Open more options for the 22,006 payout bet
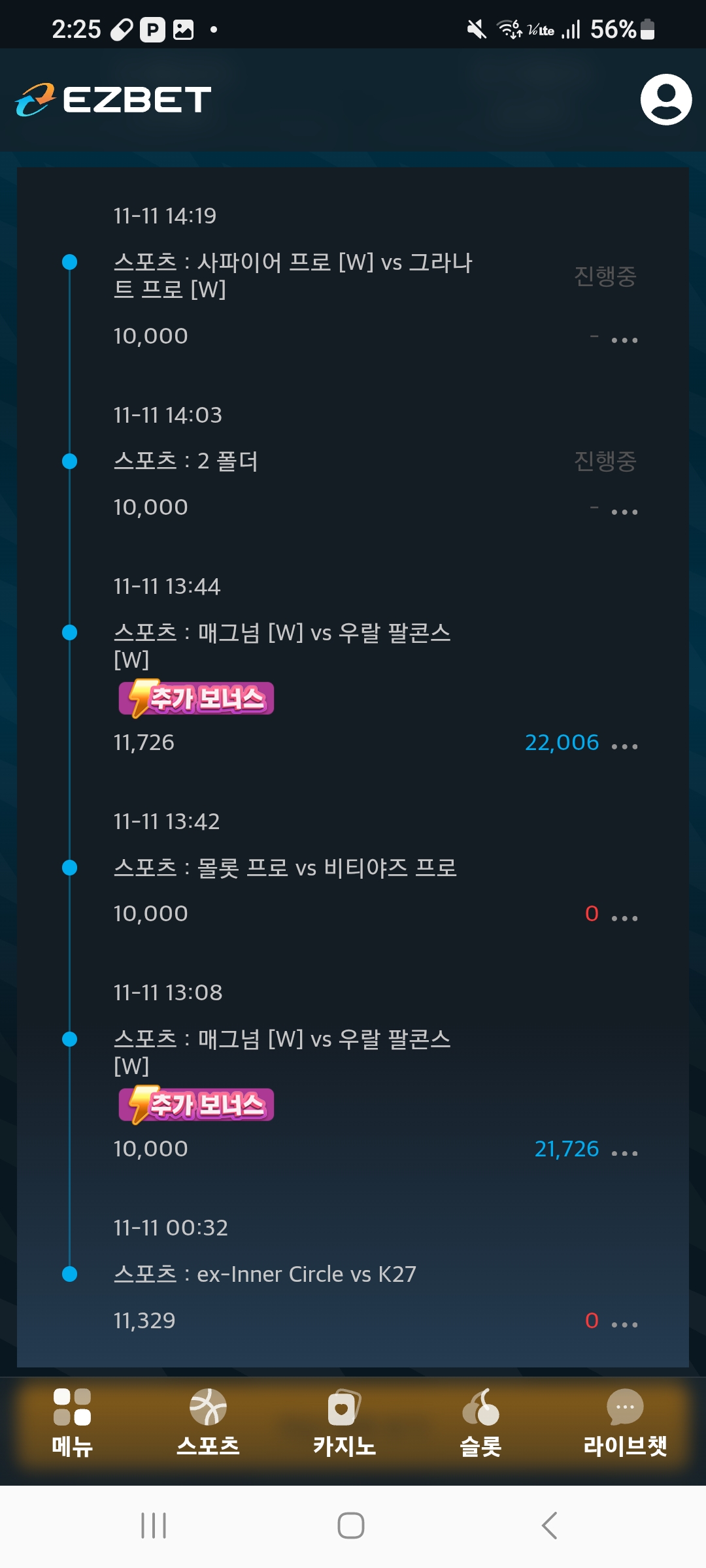 tap(624, 746)
